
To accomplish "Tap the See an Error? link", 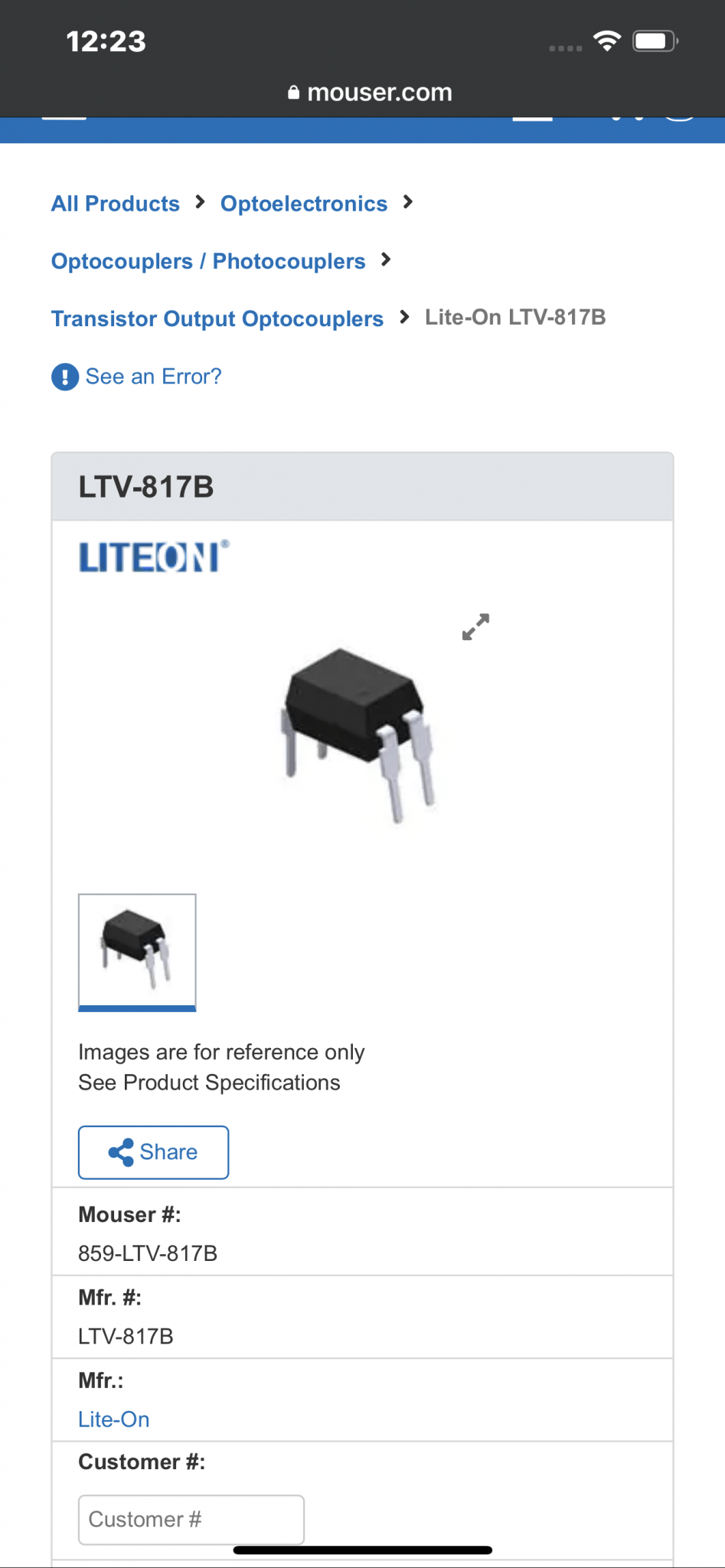I will (x=136, y=377).
